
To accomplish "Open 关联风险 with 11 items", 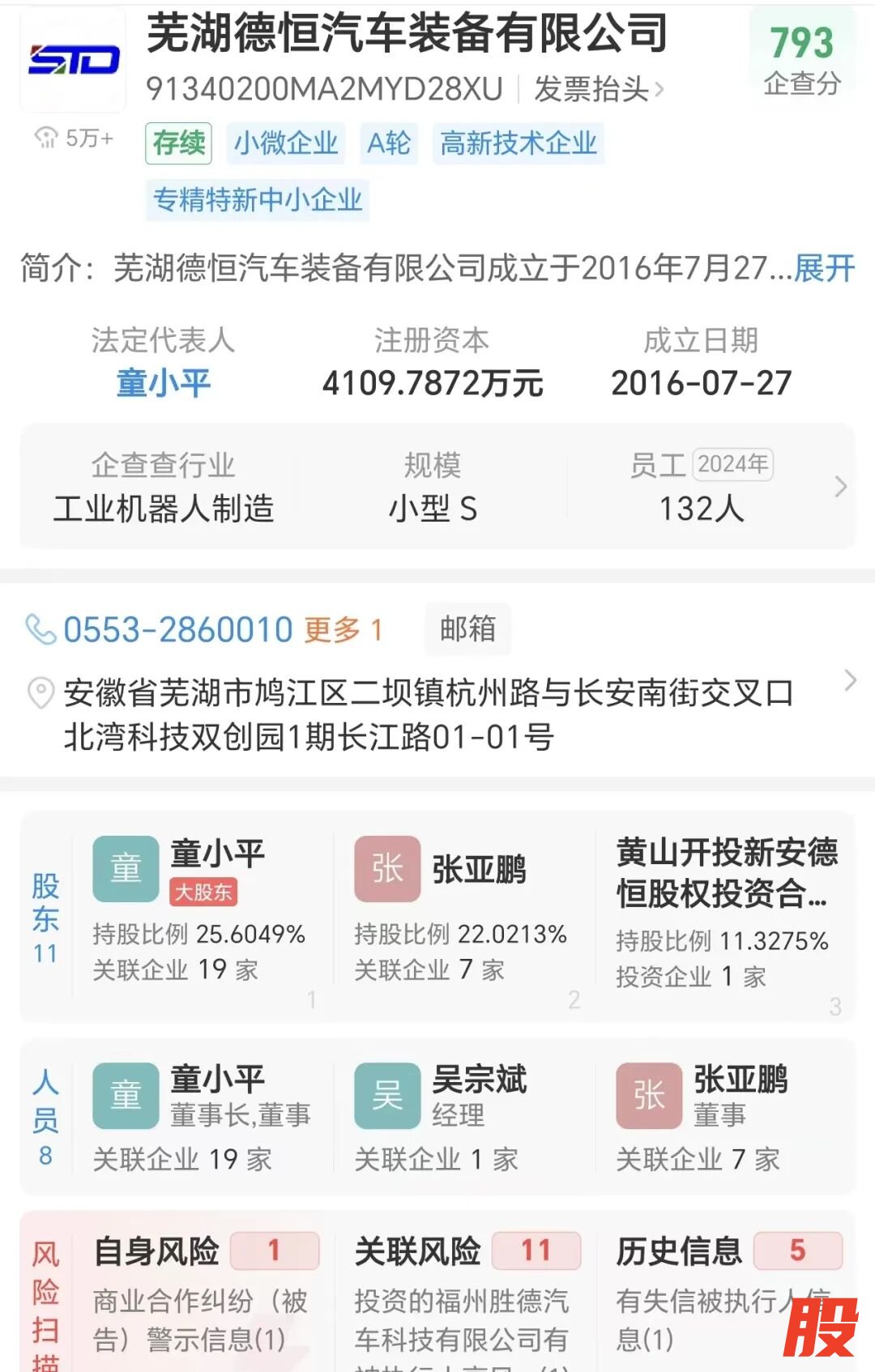I will click(463, 1292).
